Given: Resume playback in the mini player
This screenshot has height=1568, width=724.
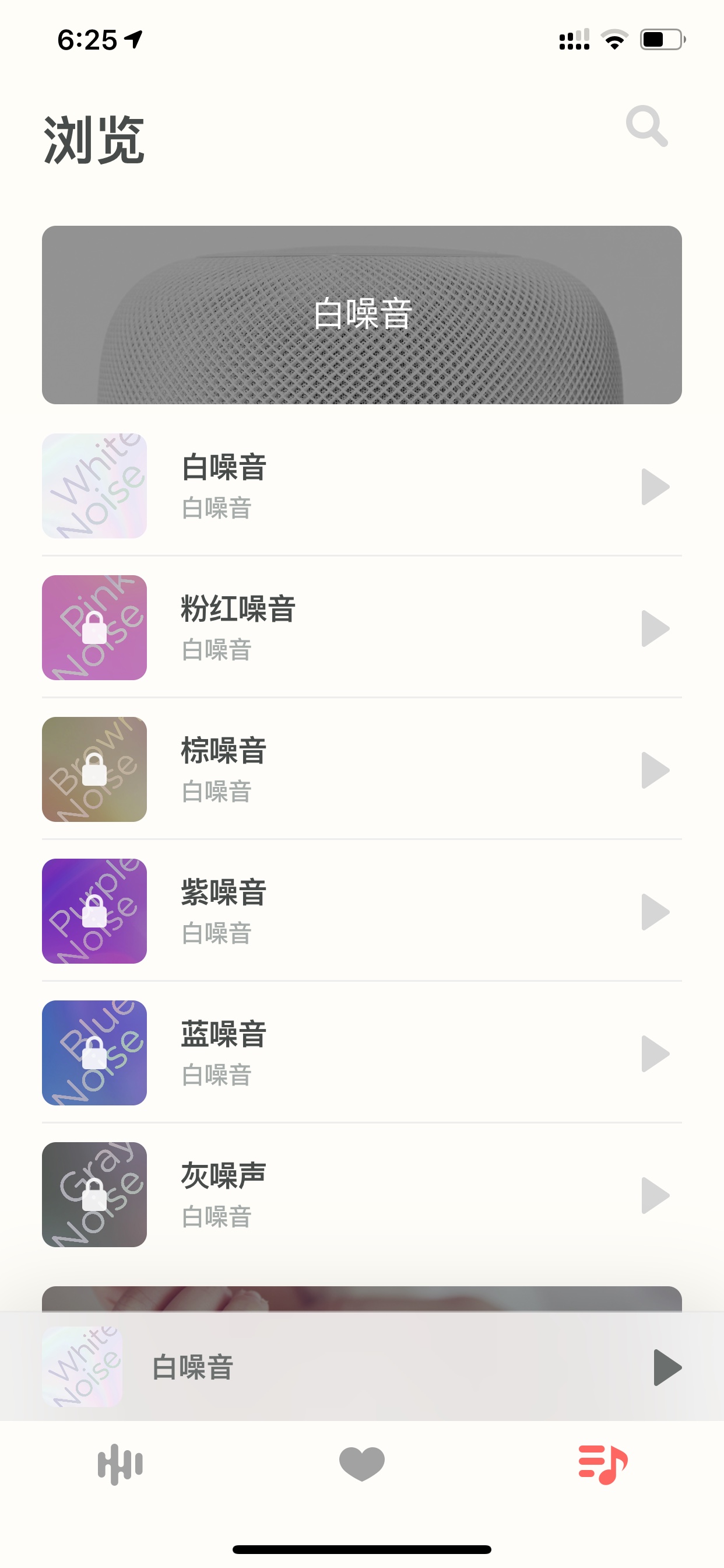Looking at the screenshot, I should pyautogui.click(x=667, y=1368).
